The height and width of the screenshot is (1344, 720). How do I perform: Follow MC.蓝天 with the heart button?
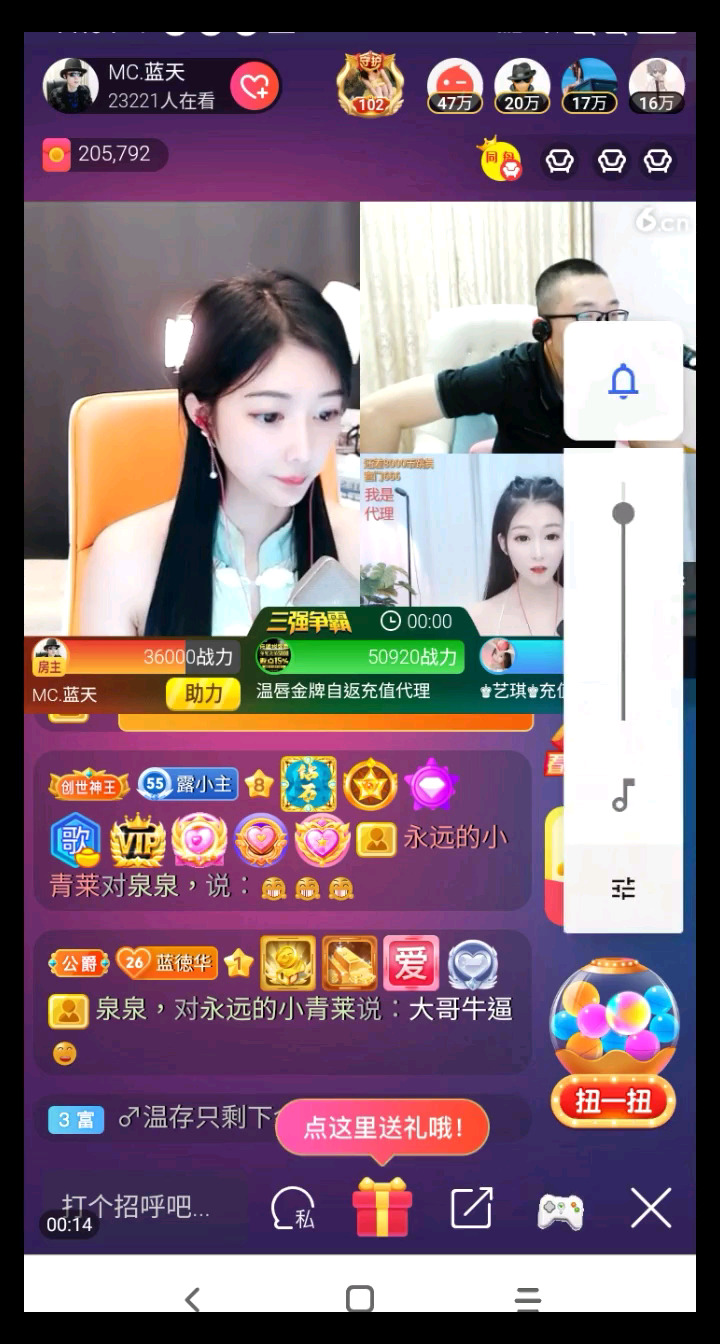pos(254,87)
